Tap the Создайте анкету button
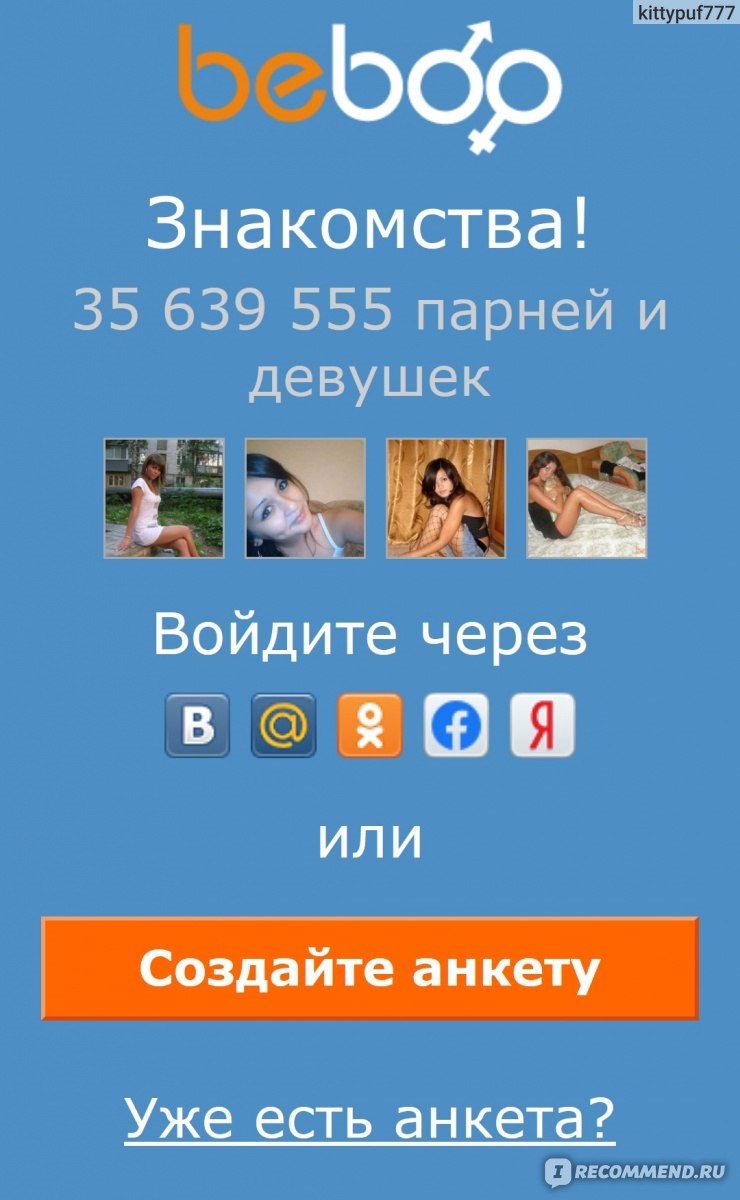Screen dimensions: 740x1200 [370, 968]
